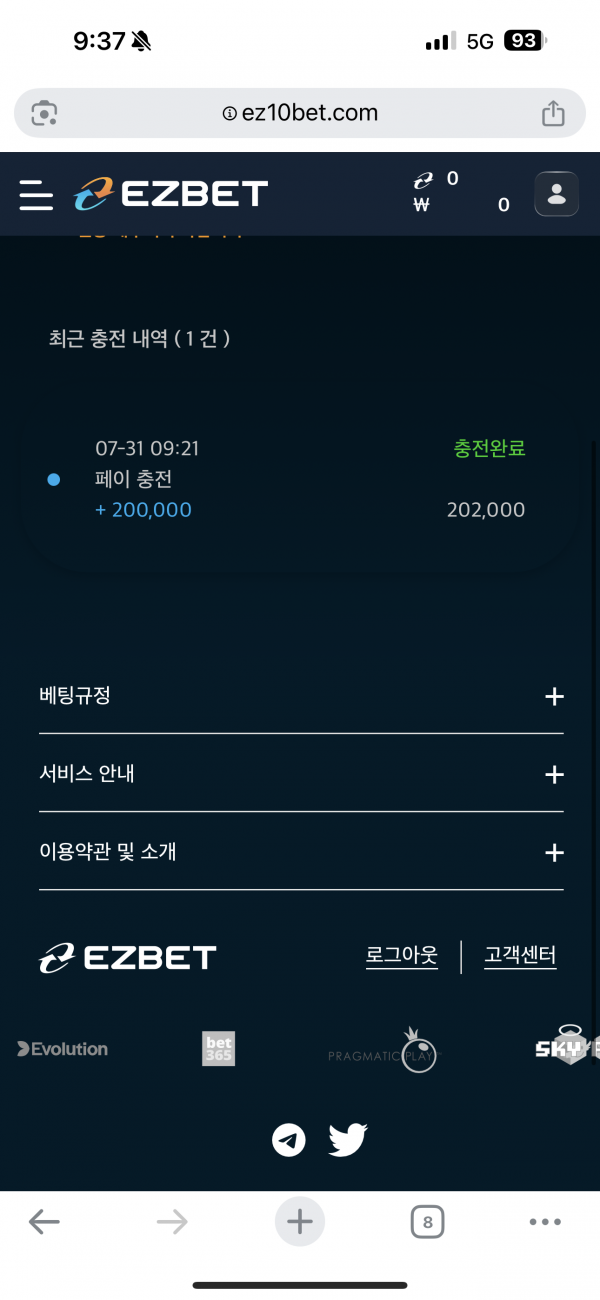Open the Twitter icon
Viewport: 600px width, 1300px height.
click(348, 1140)
